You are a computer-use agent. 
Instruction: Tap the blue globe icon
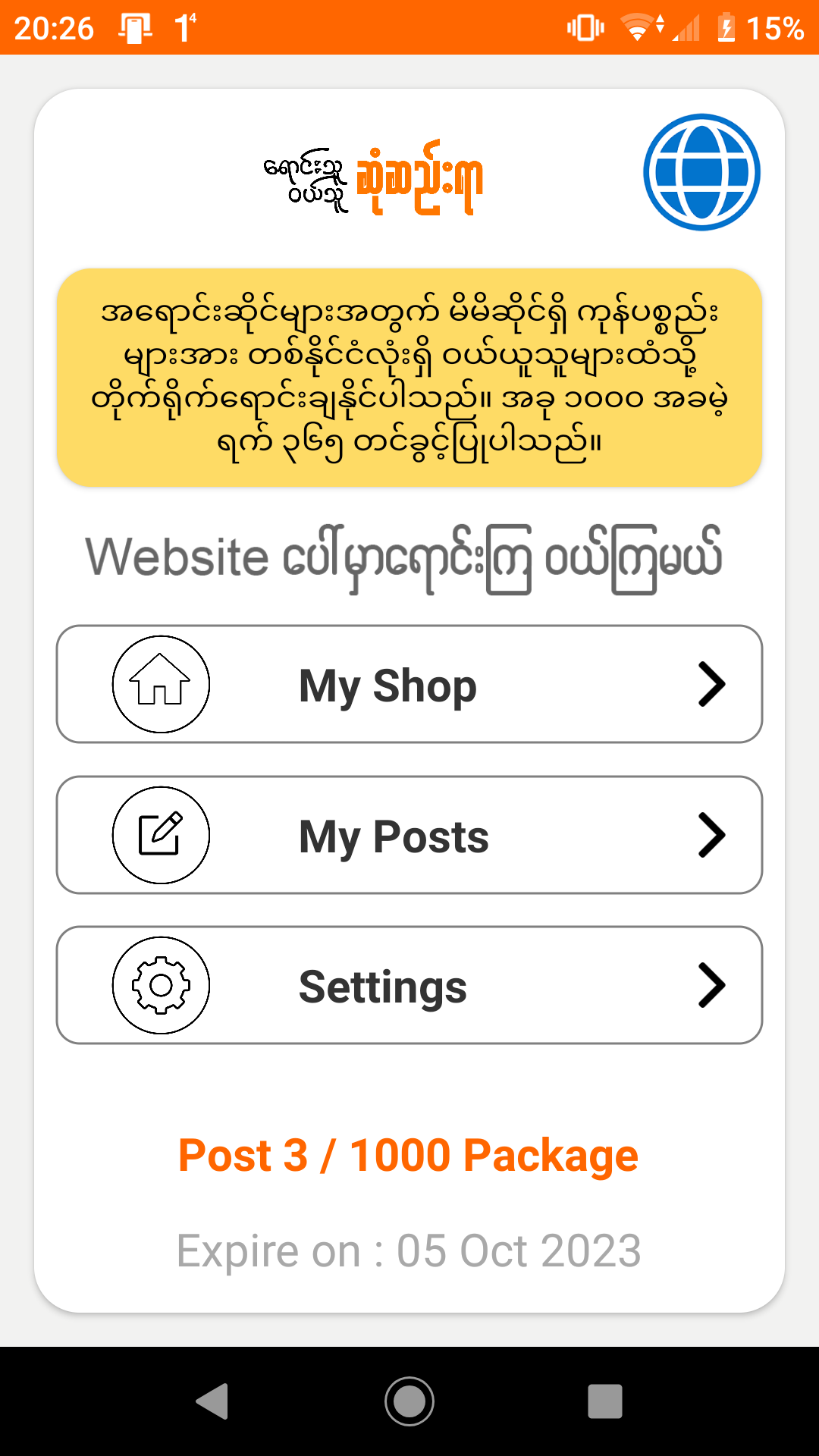701,172
